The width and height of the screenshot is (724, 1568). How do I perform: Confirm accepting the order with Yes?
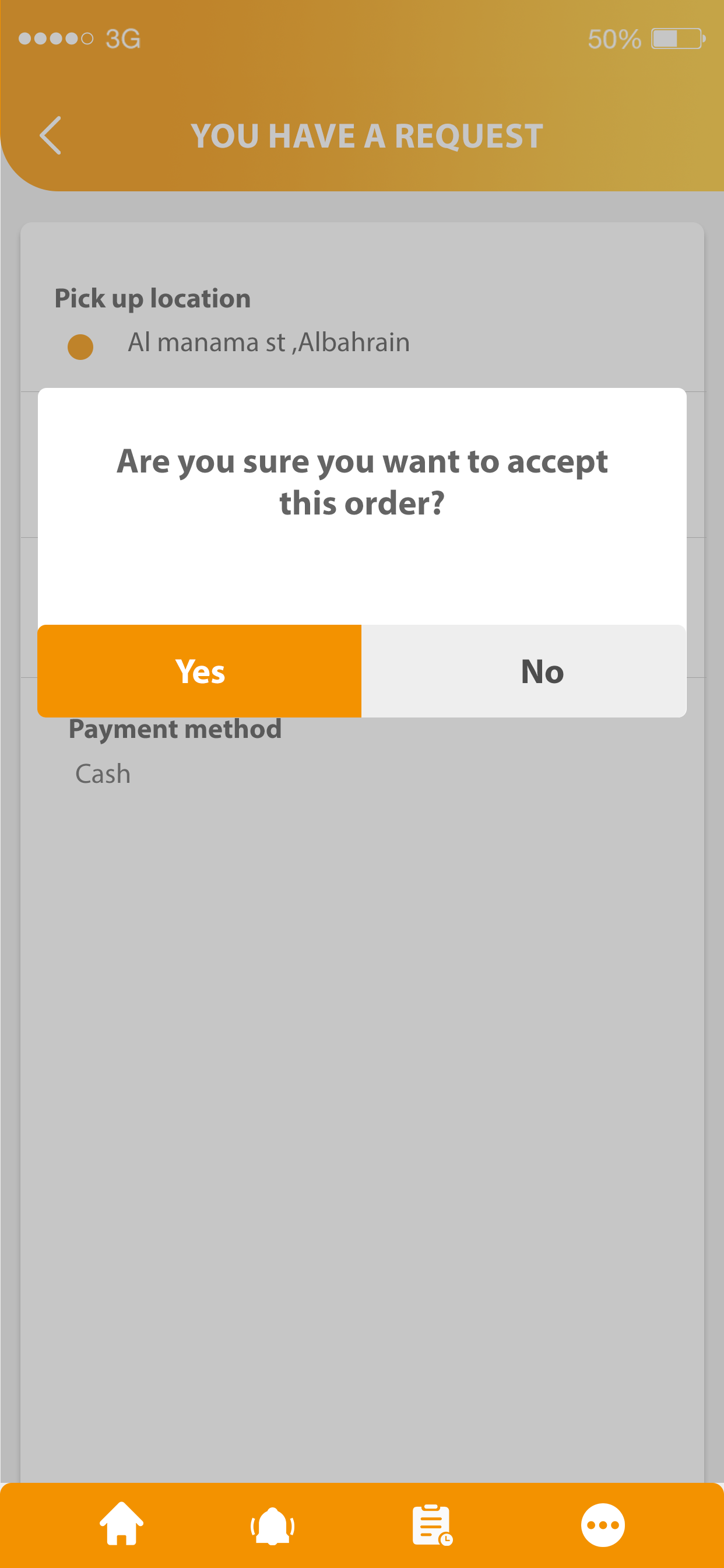(x=199, y=671)
